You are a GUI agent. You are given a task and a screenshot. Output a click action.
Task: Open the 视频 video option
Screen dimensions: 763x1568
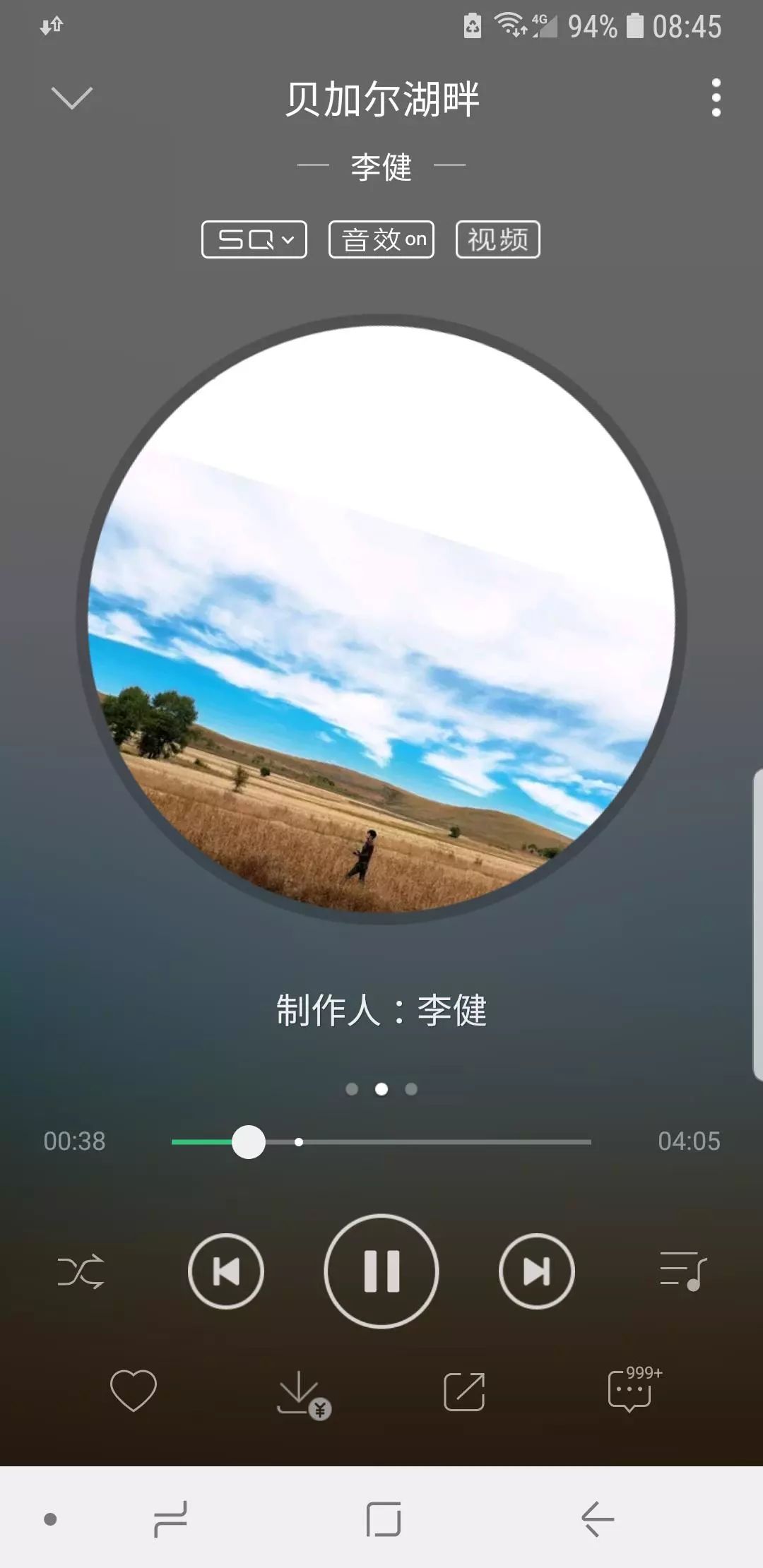click(x=497, y=239)
